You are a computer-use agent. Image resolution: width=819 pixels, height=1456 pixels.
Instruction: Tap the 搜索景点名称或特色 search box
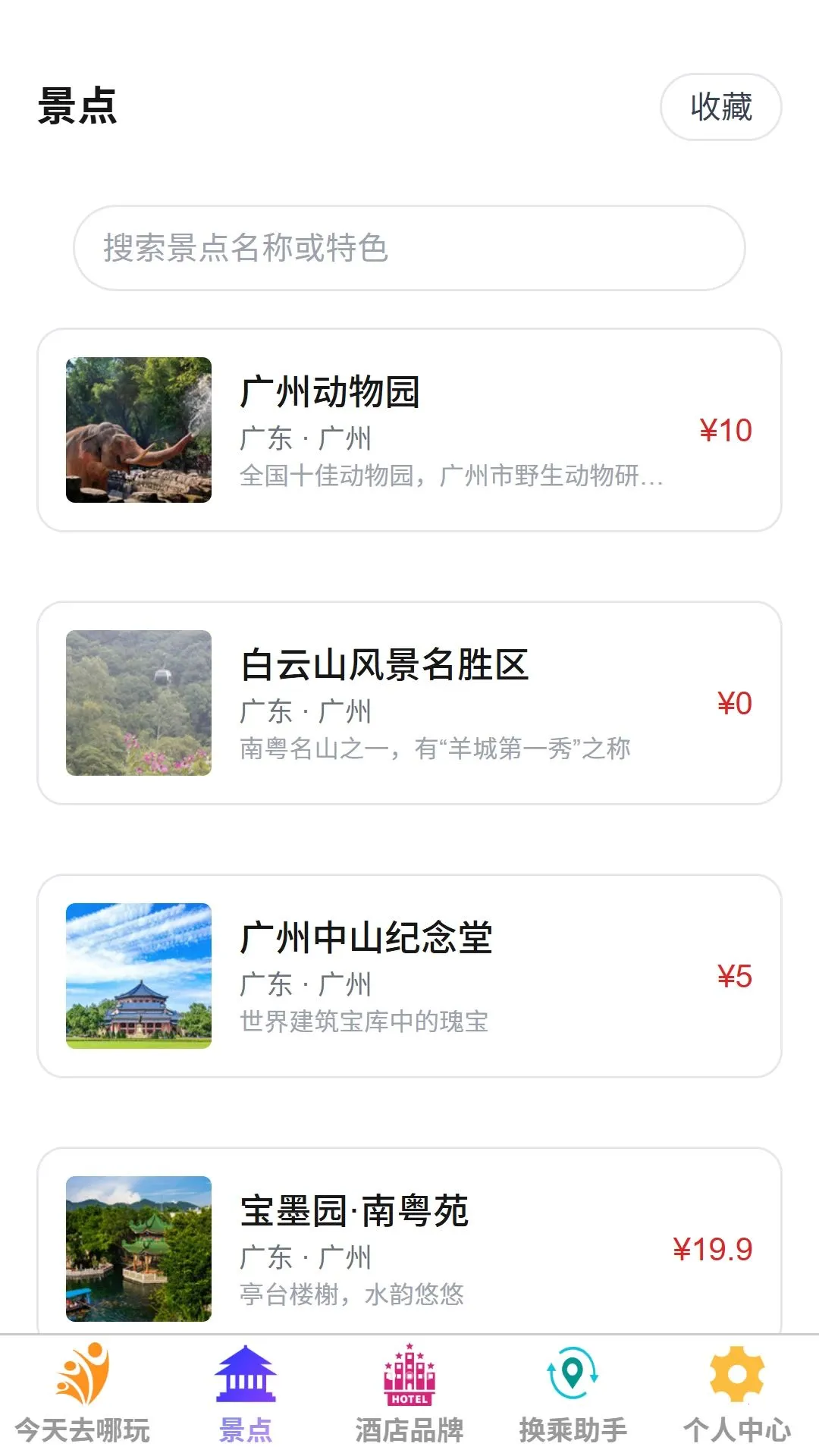409,248
